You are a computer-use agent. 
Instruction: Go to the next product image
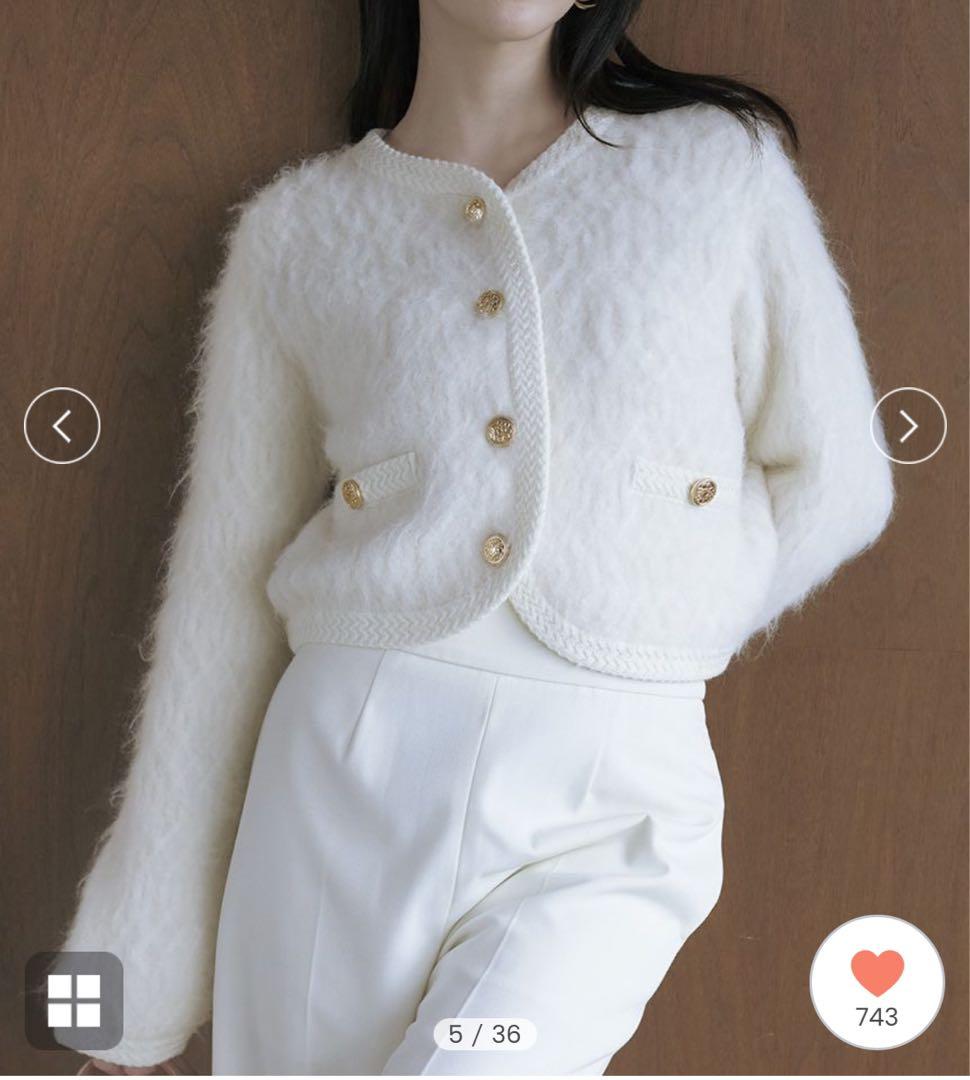click(908, 426)
